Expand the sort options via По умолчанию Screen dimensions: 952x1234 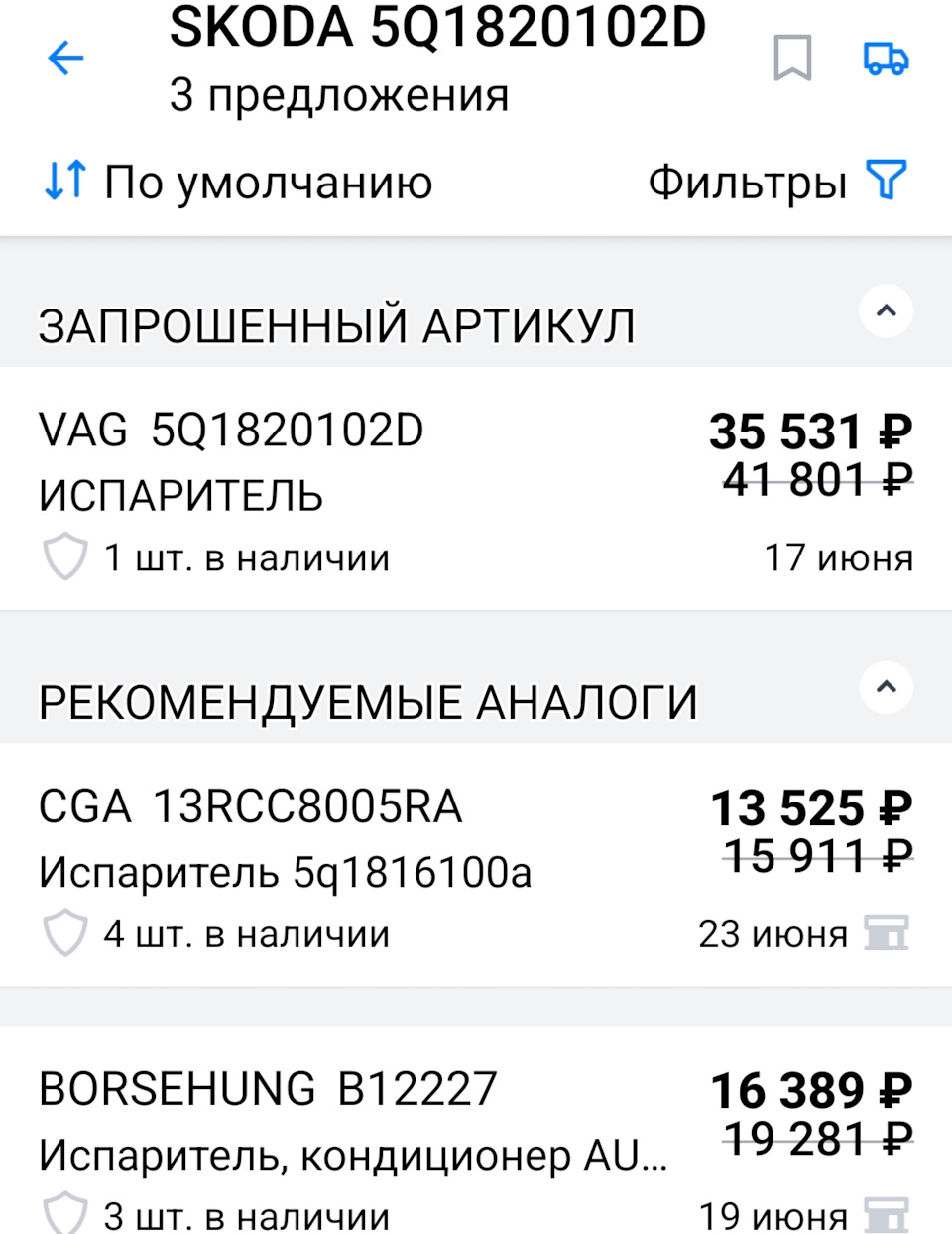268,181
